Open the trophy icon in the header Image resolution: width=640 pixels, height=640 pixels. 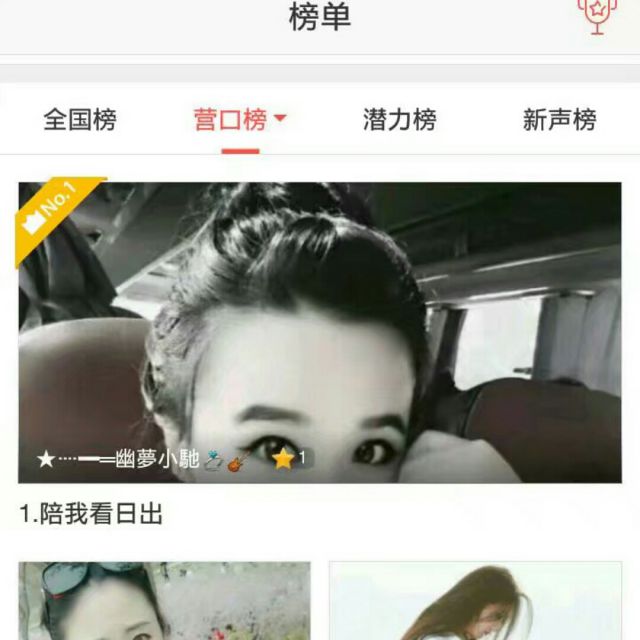tap(596, 16)
